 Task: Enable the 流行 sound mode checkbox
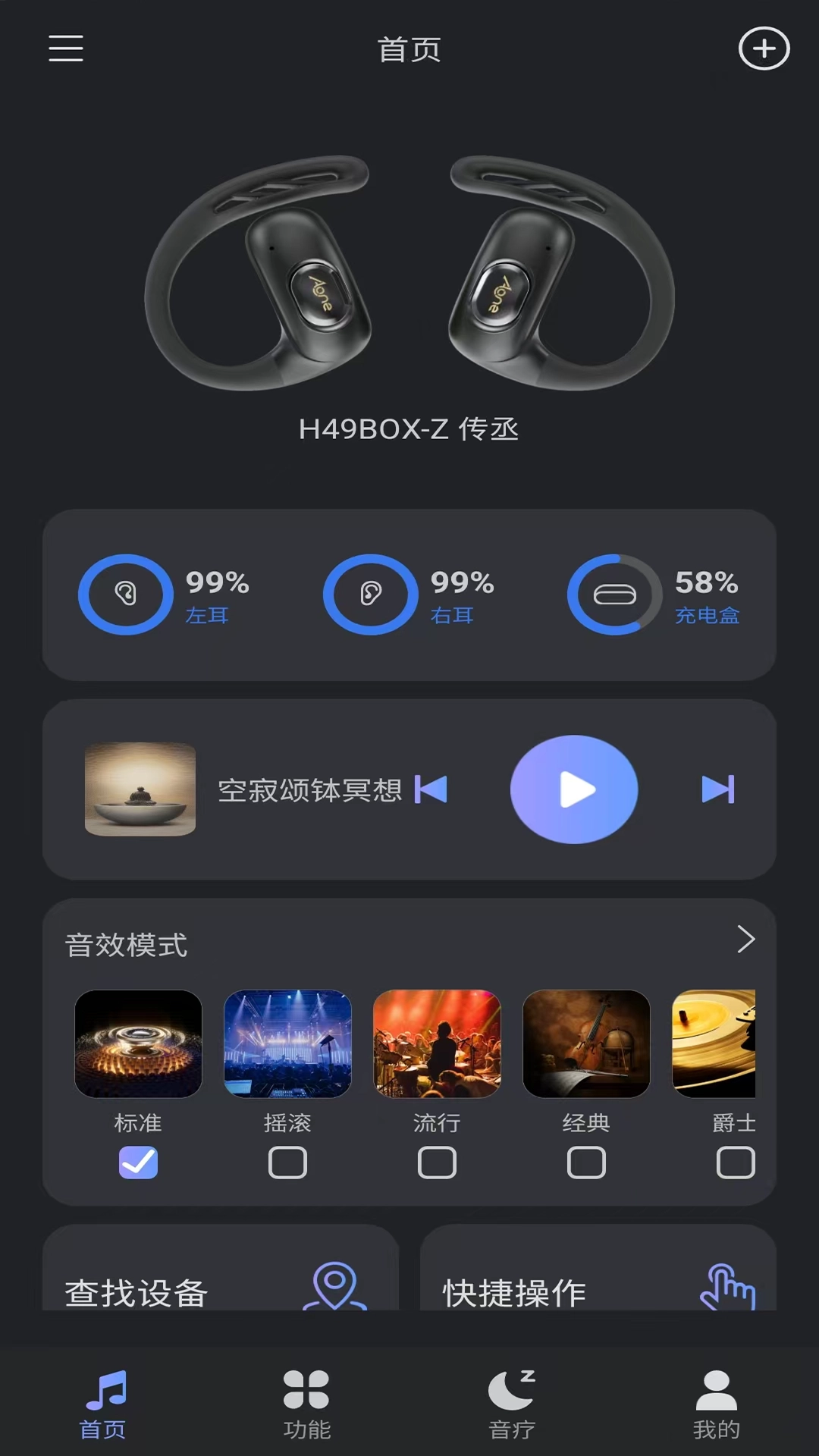click(x=437, y=1163)
